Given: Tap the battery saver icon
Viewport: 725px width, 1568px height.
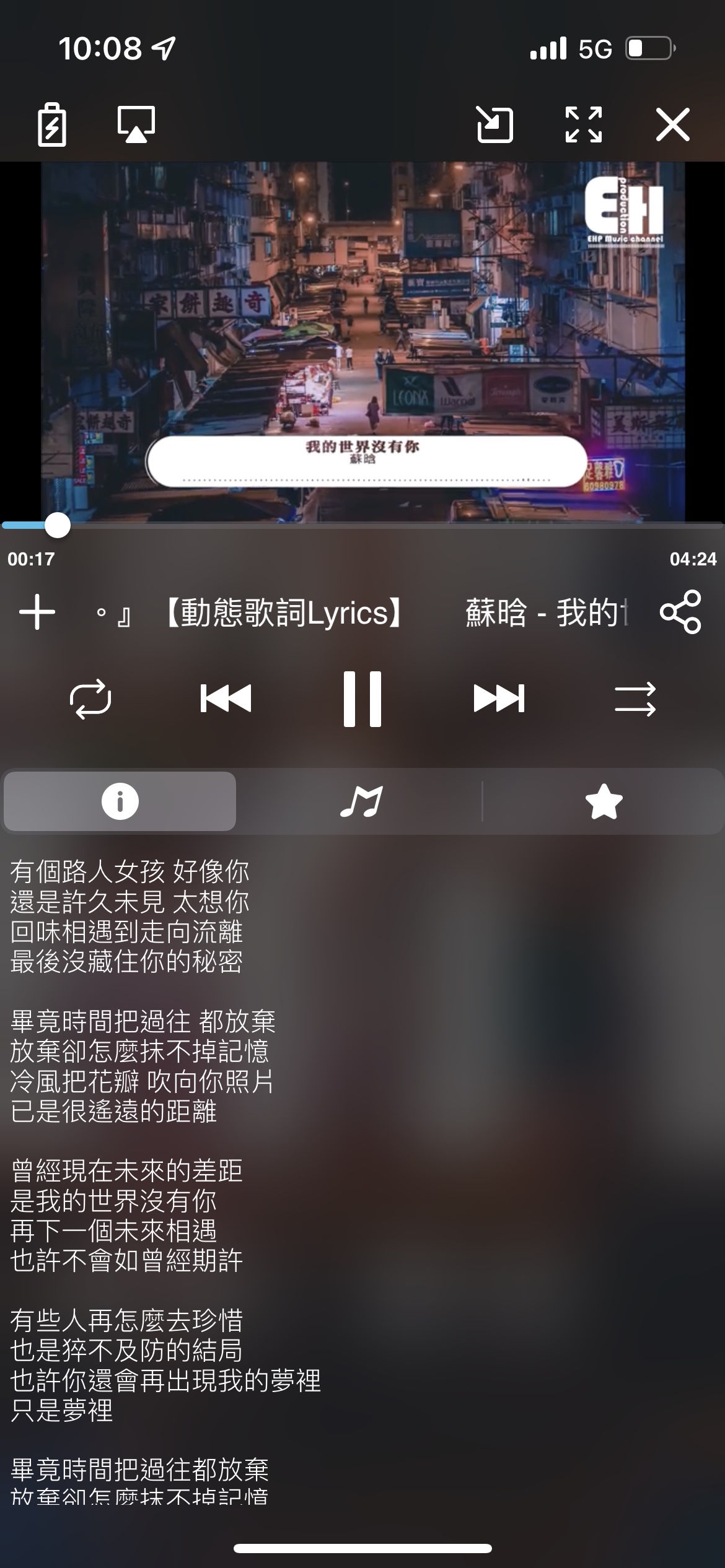Looking at the screenshot, I should (52, 125).
